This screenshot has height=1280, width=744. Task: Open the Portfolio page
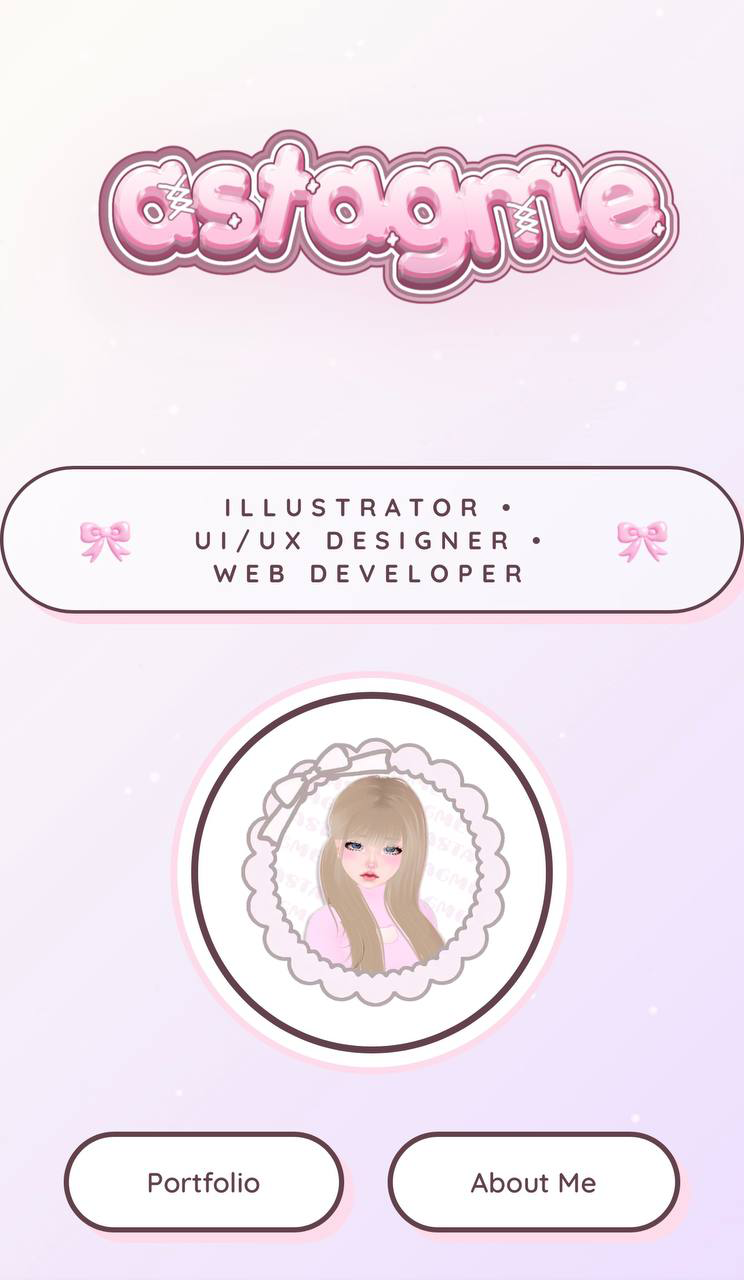click(204, 1182)
